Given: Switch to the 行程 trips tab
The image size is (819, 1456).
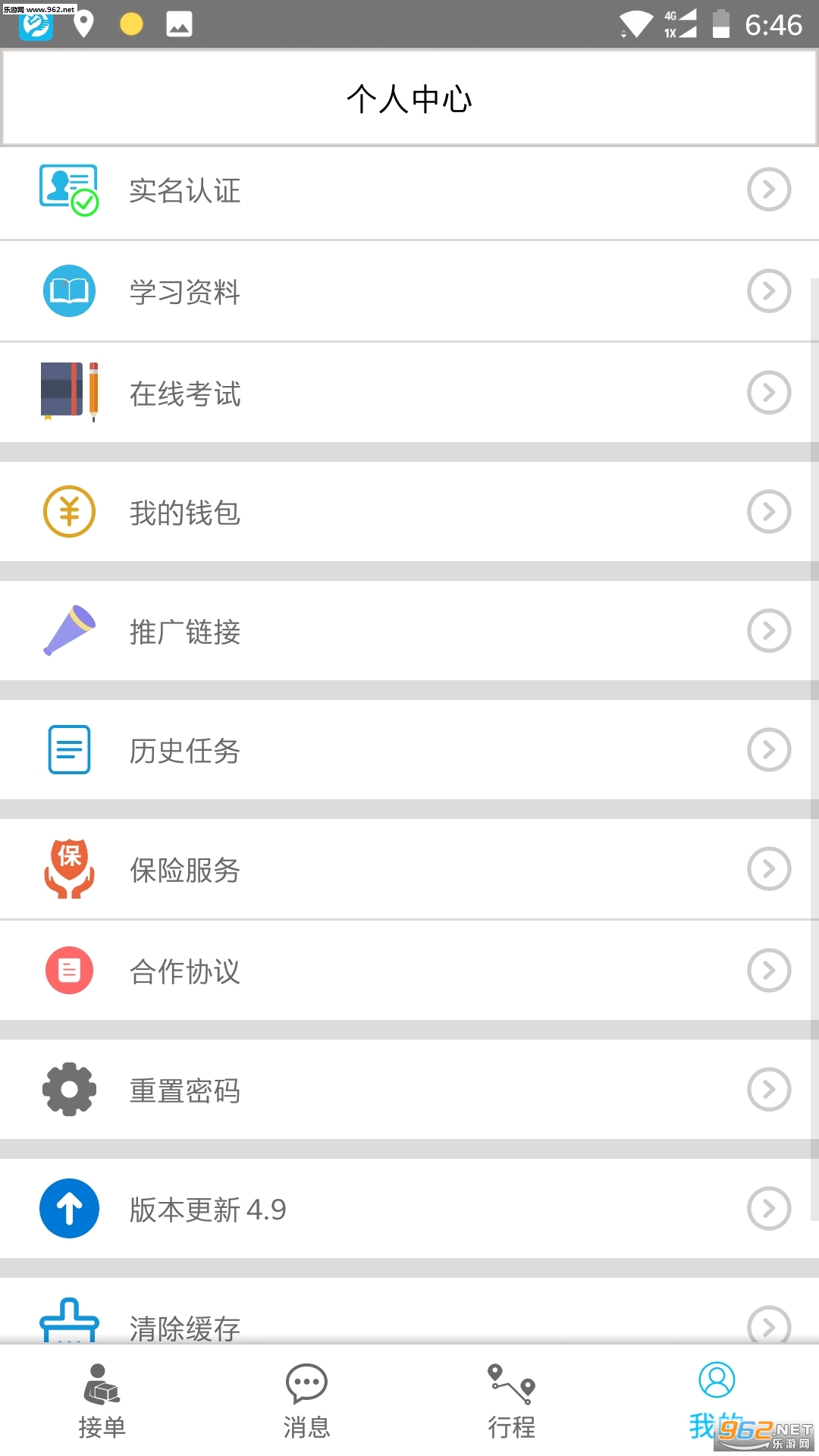Looking at the screenshot, I should pos(511,1401).
